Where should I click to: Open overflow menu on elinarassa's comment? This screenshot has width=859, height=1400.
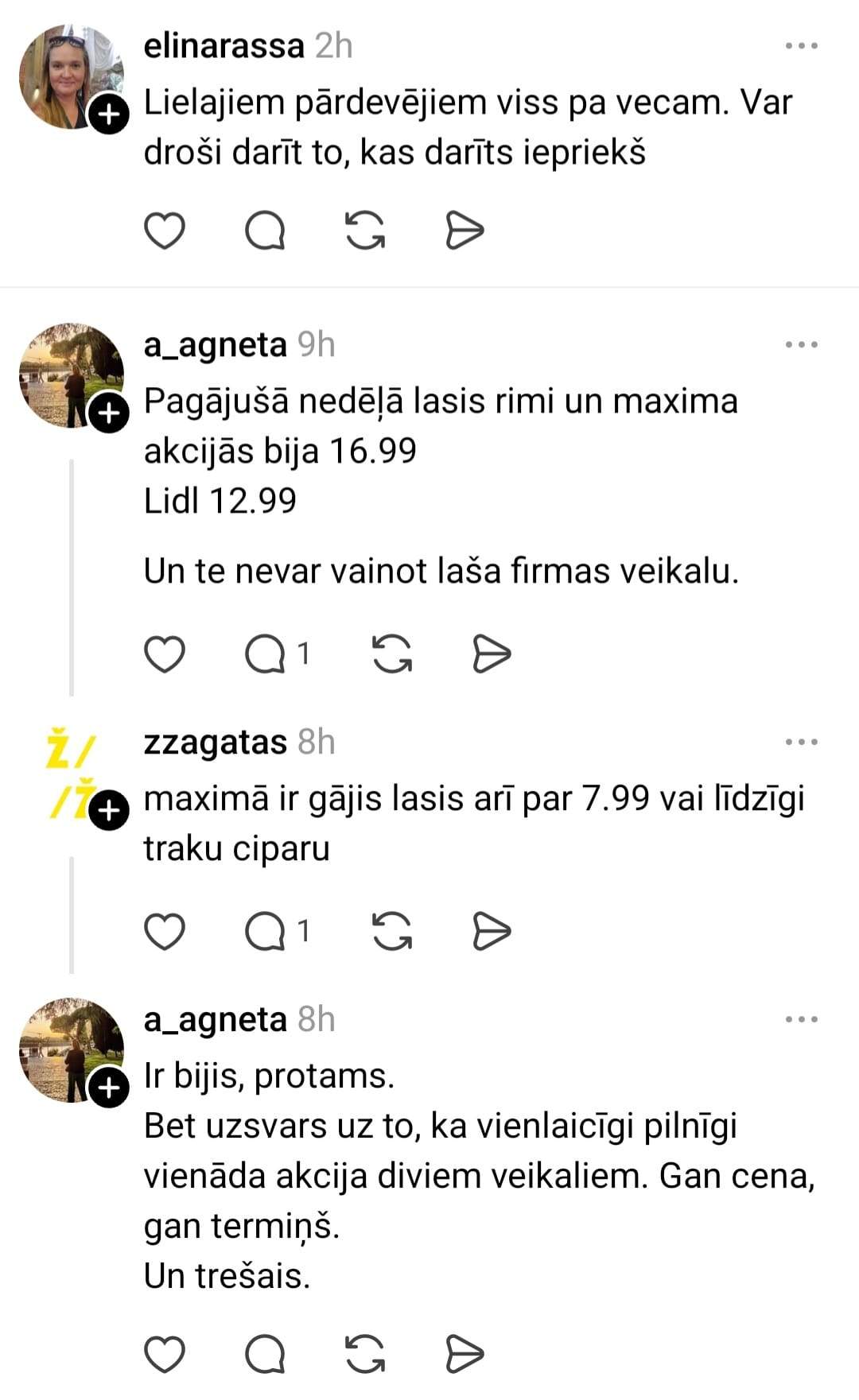click(801, 46)
